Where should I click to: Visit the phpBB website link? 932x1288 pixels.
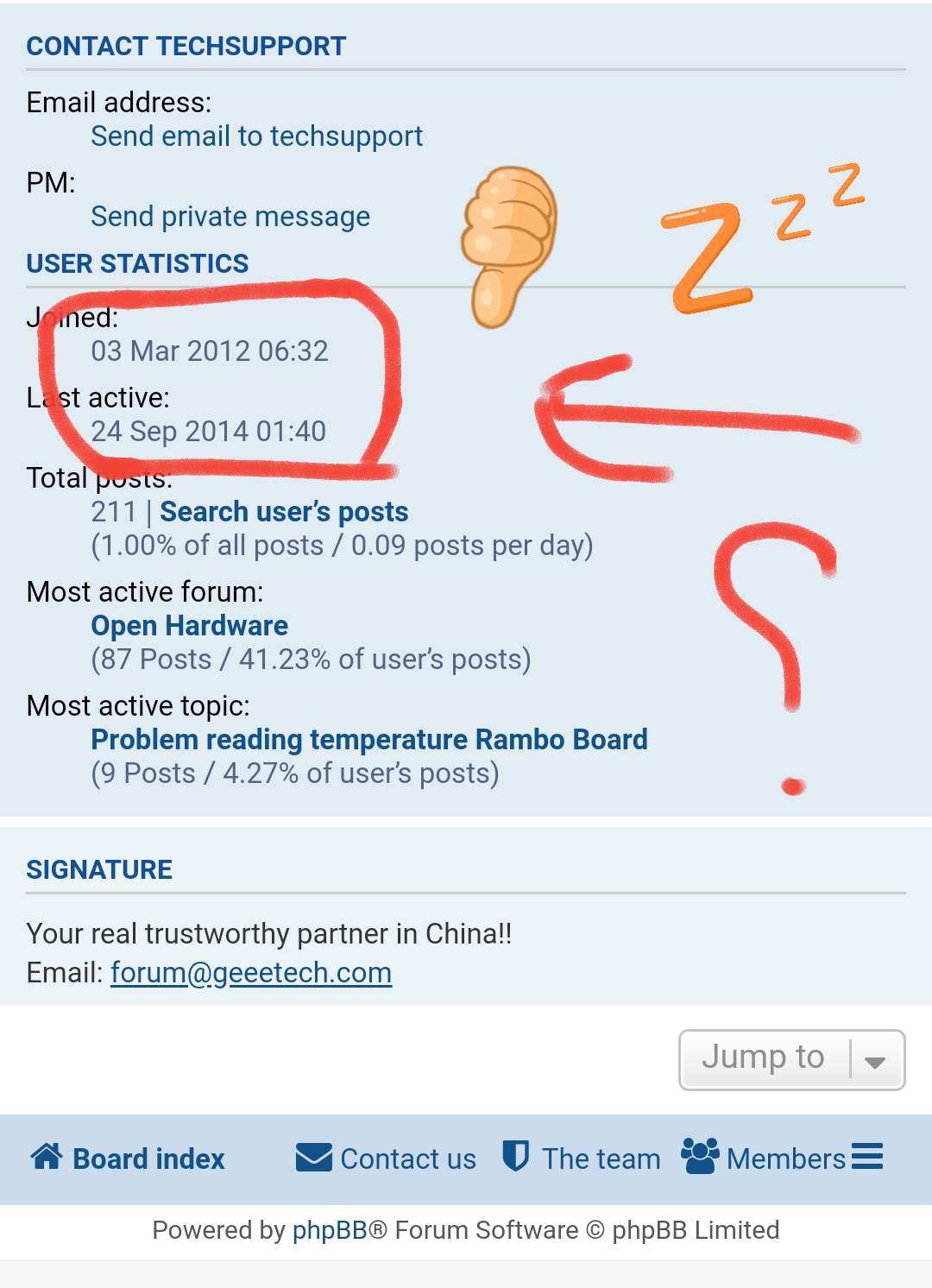(x=330, y=1230)
